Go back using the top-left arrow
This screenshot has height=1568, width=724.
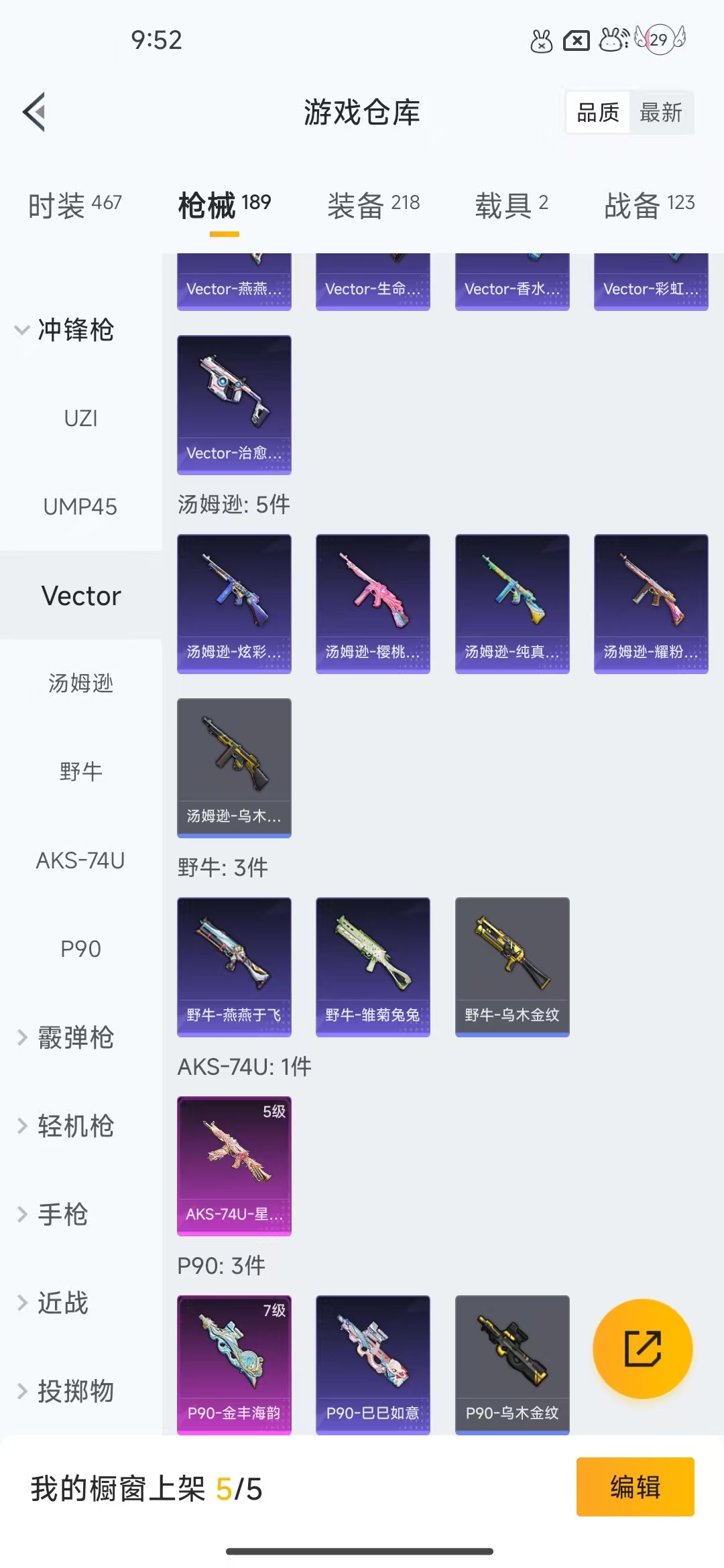(x=34, y=112)
